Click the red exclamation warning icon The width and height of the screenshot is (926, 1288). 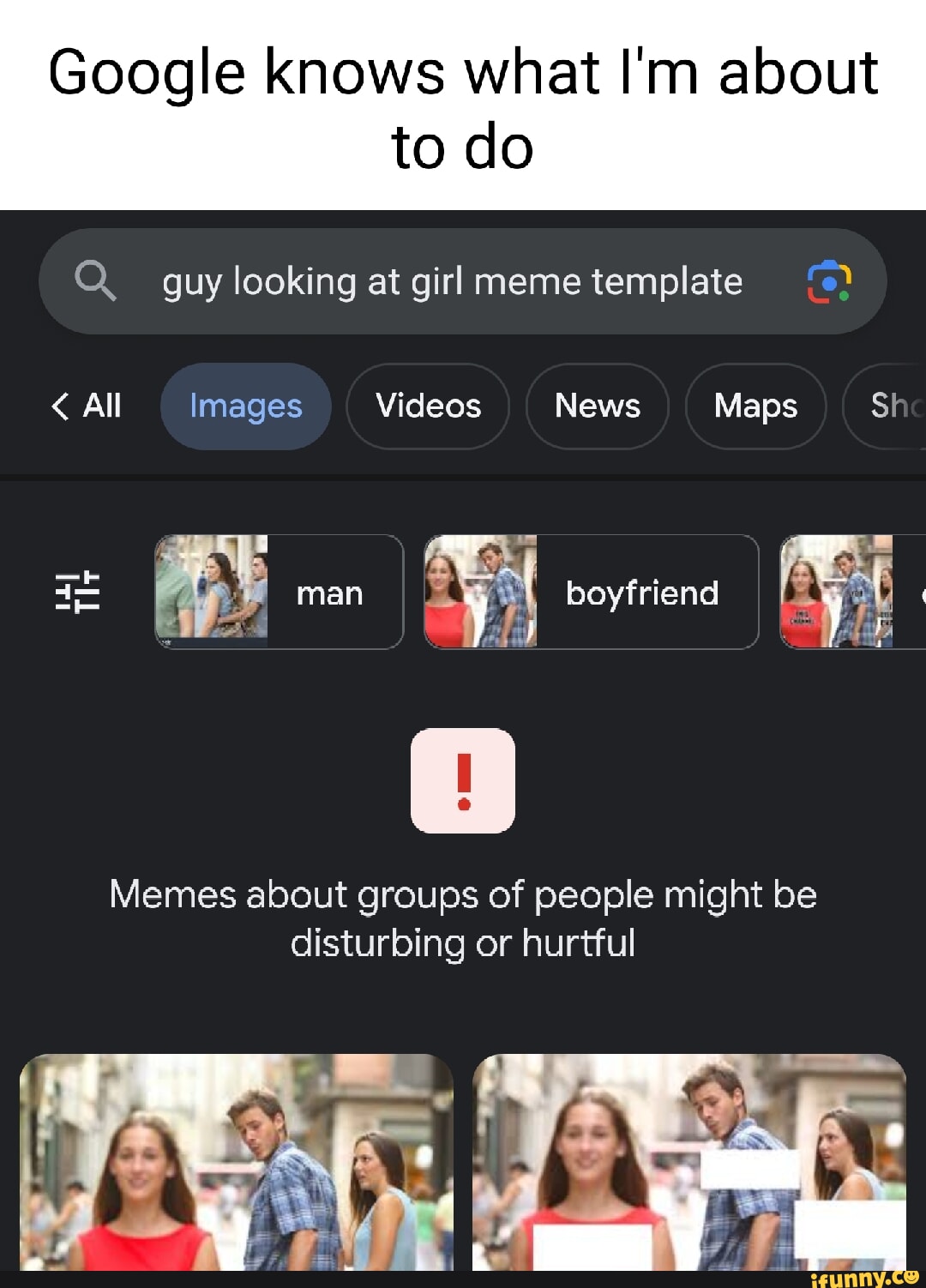pos(462,780)
